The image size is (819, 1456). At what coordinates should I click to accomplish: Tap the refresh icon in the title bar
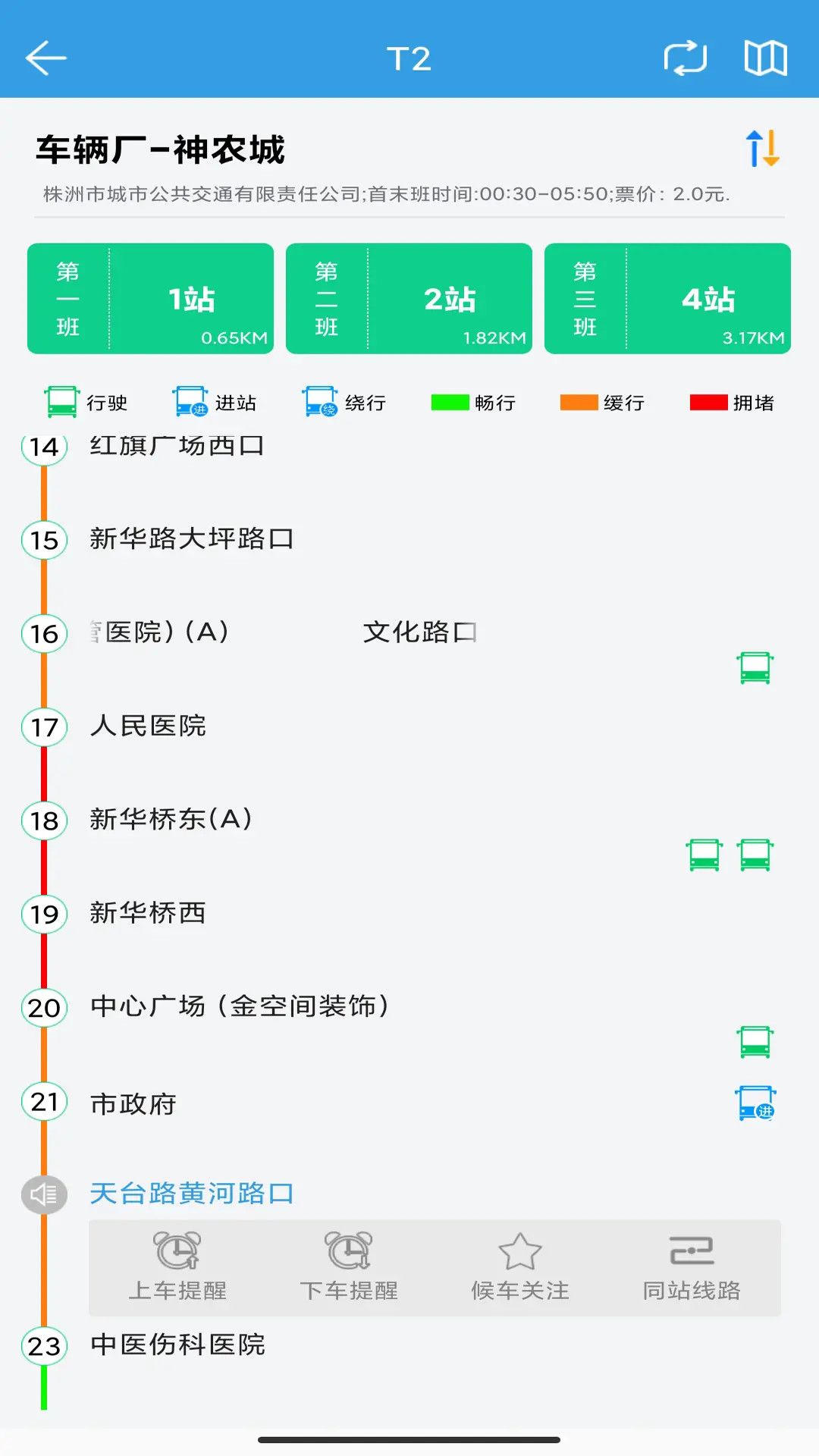(685, 58)
